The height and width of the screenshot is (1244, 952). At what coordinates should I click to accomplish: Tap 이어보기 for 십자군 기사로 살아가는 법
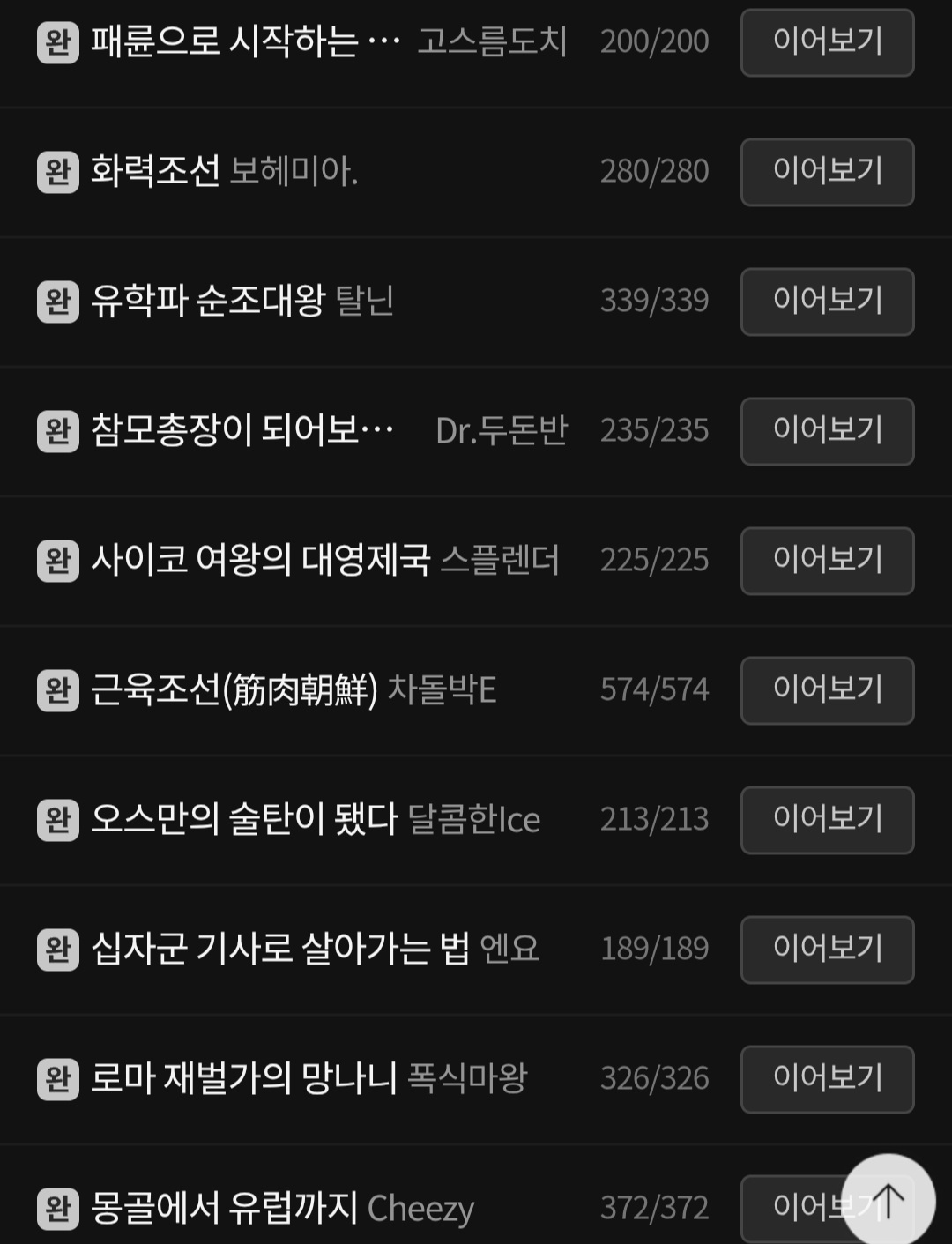coord(827,950)
